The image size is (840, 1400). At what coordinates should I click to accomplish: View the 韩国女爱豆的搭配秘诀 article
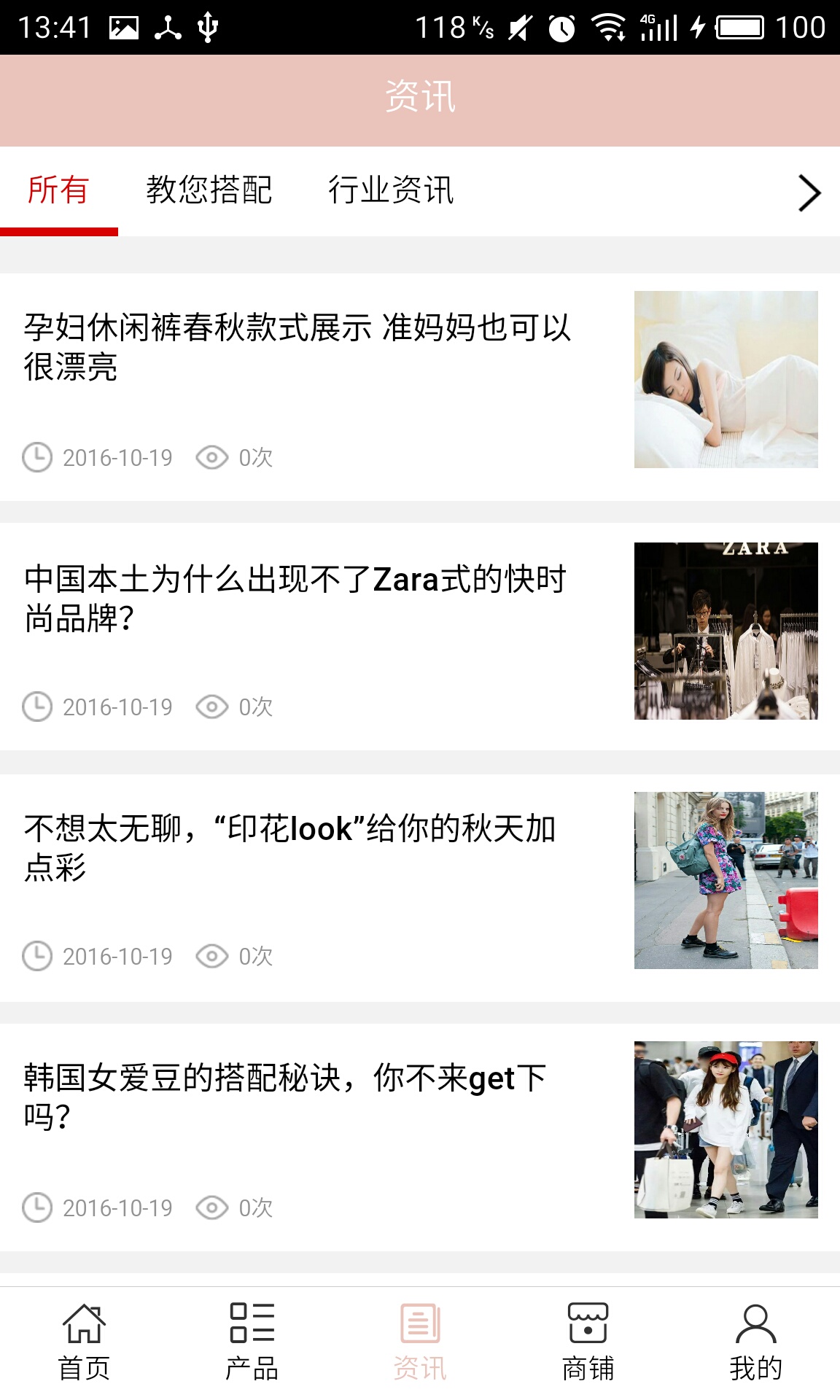click(x=286, y=1097)
